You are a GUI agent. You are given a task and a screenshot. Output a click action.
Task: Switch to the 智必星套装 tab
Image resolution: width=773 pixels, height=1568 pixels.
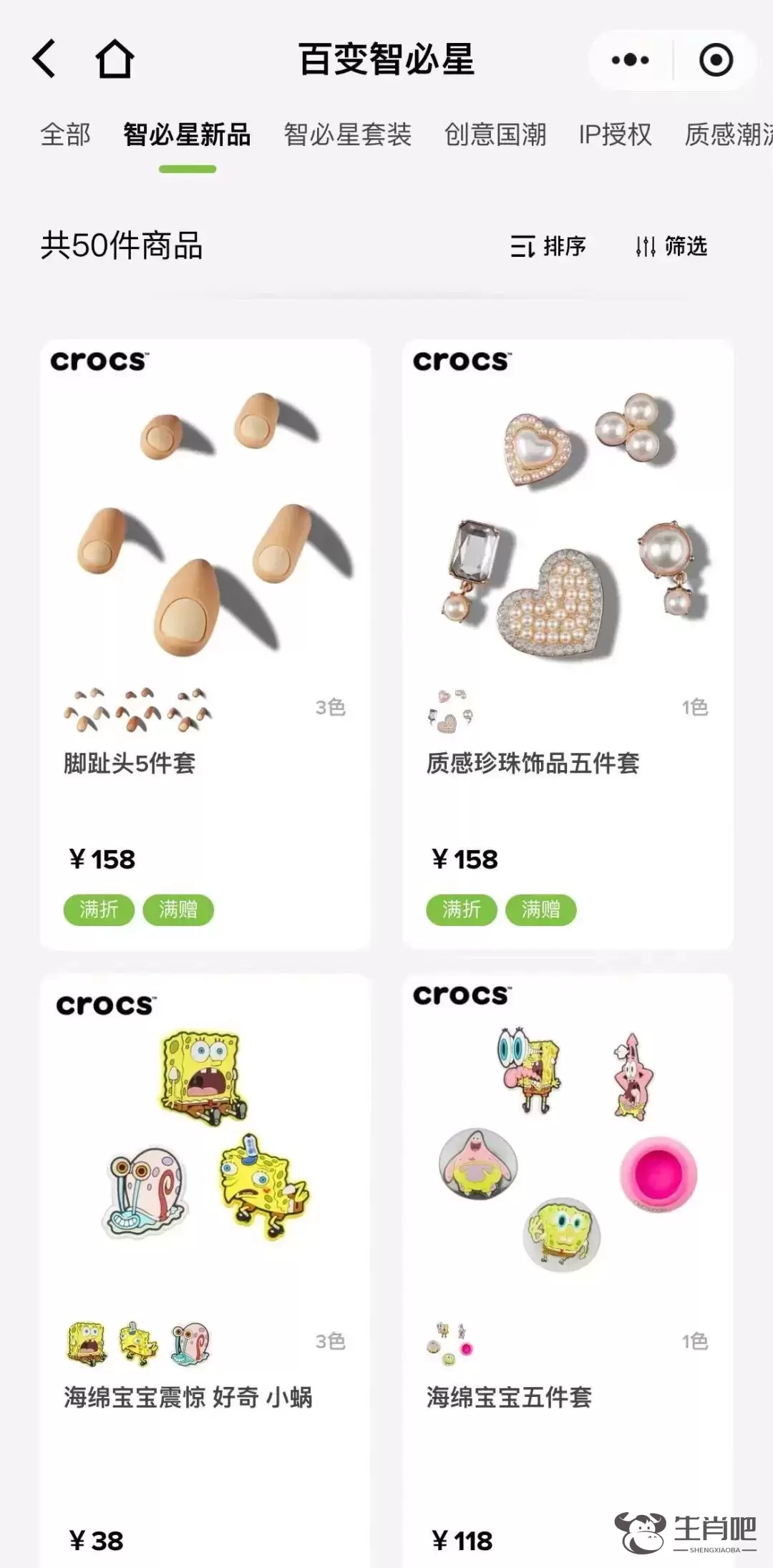pyautogui.click(x=347, y=135)
